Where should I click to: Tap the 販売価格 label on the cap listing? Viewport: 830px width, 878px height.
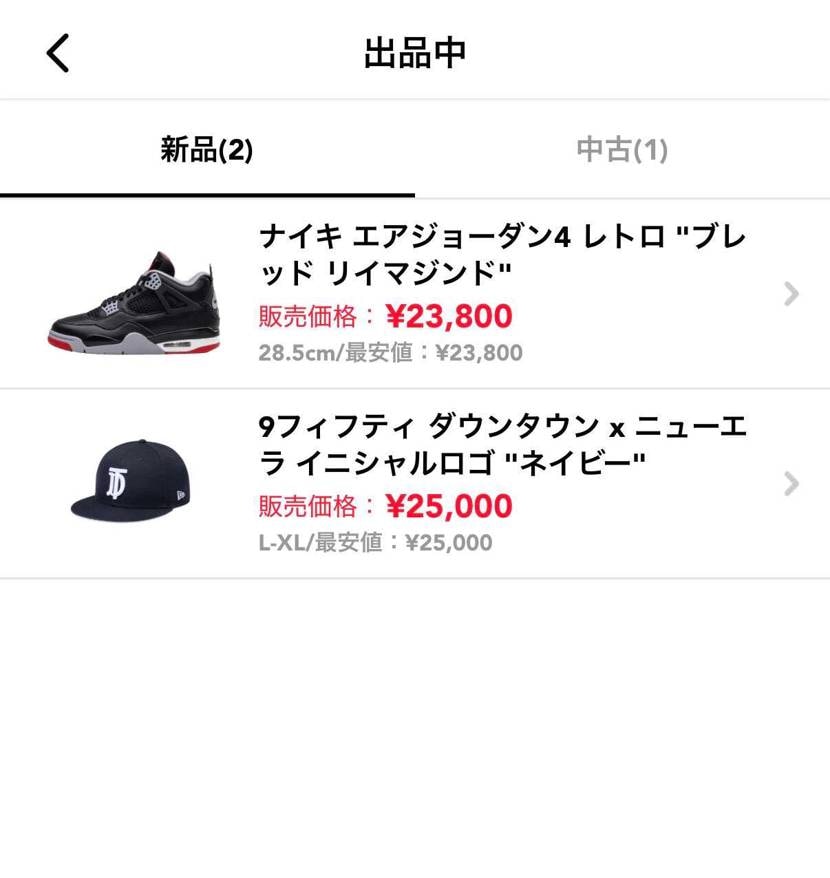(306, 506)
